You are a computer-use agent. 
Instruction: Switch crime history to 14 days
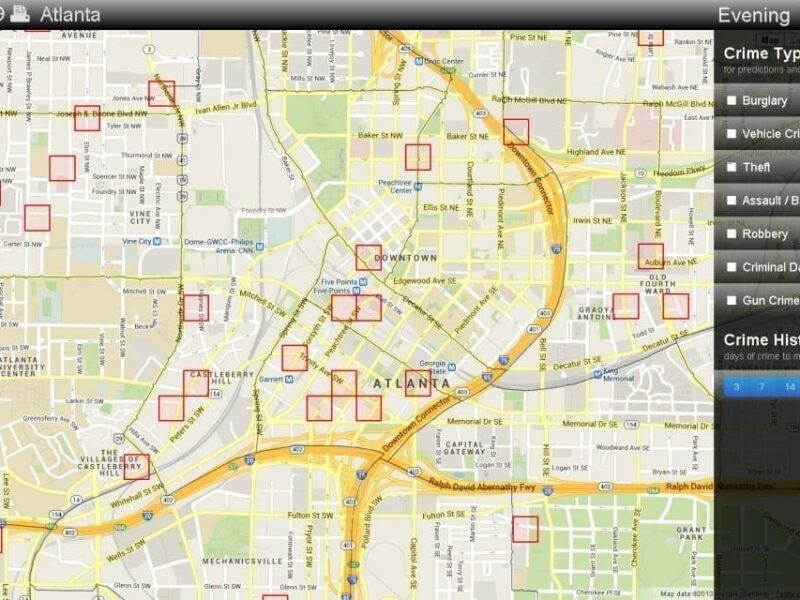789,387
